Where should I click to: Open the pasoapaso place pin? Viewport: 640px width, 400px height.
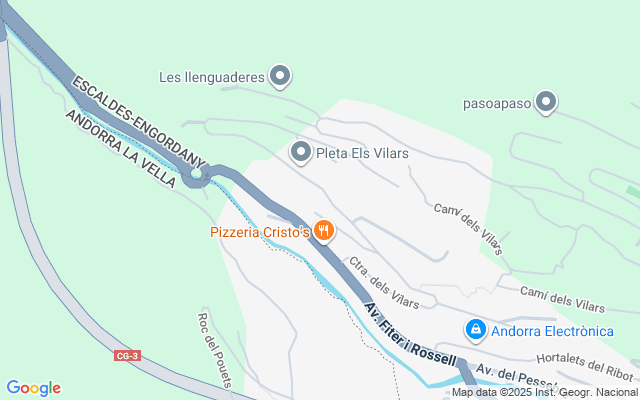[546, 102]
